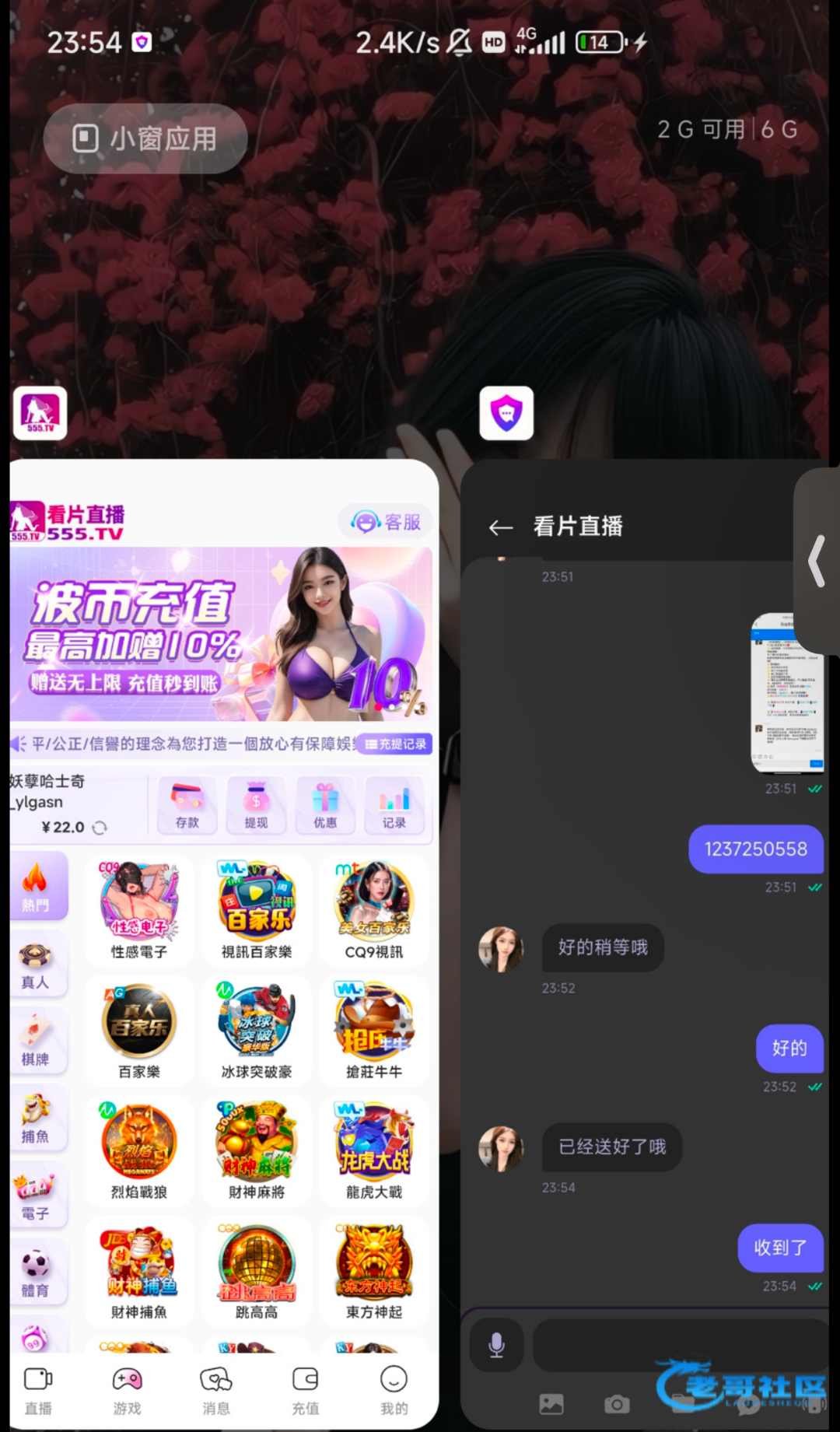Tap the microphone voice message icon
This screenshot has width=840, height=1432.
point(496,1345)
